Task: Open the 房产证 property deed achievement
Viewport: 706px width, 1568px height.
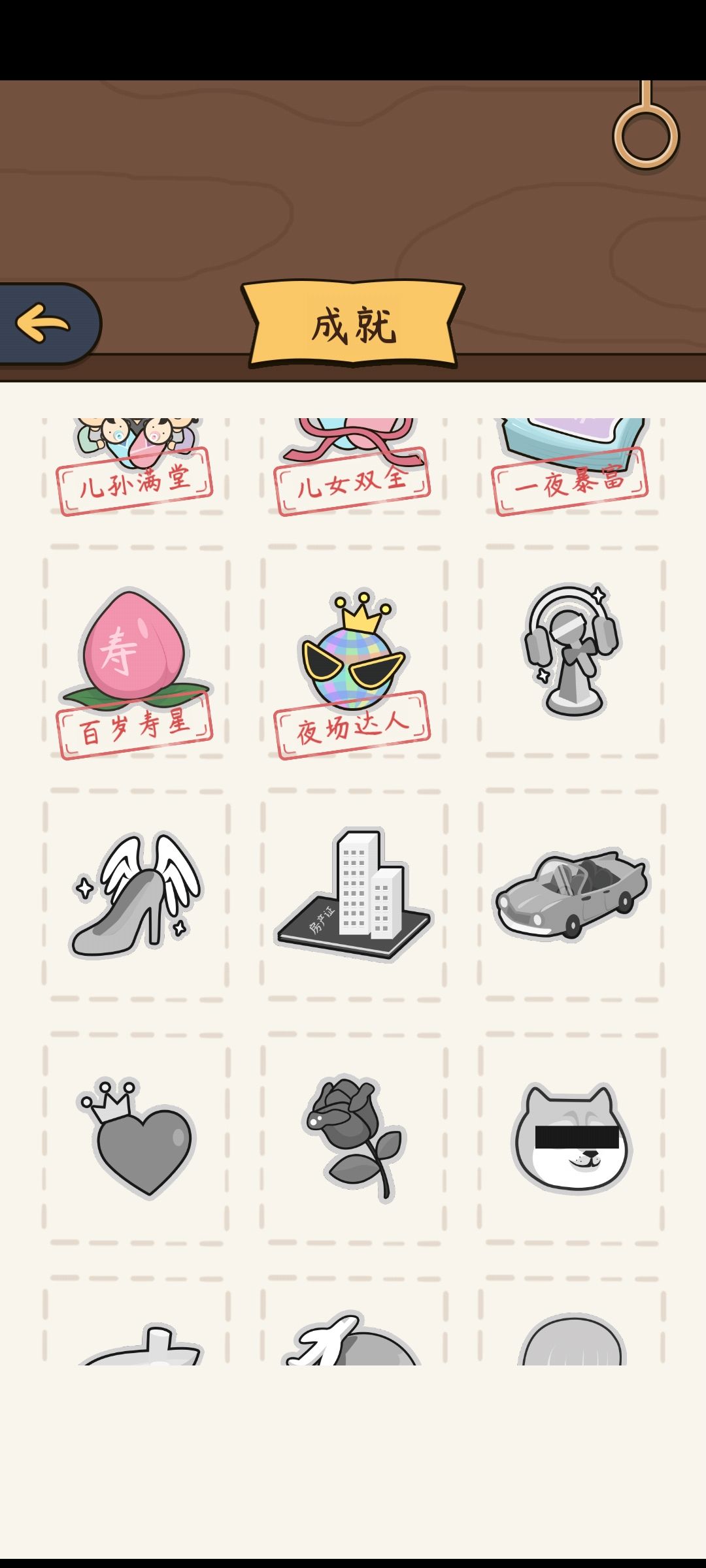Action: coord(353,902)
